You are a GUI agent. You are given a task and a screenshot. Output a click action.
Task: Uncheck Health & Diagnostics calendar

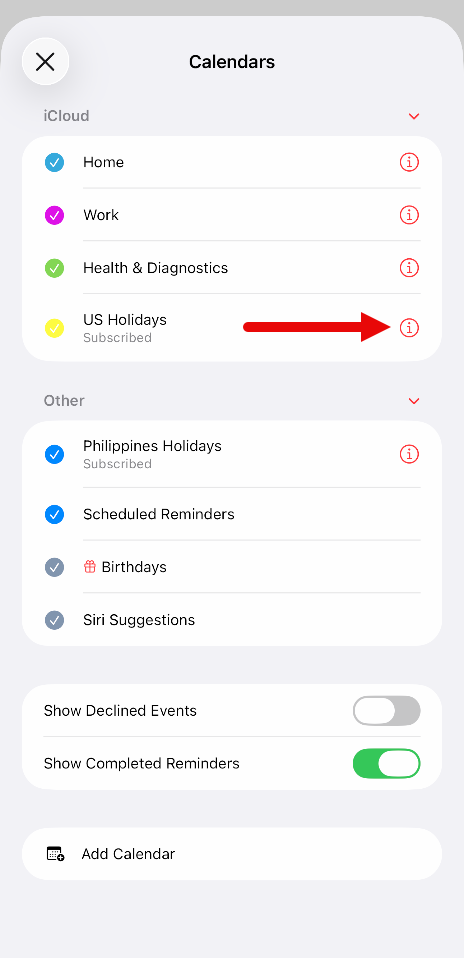pyautogui.click(x=54, y=268)
